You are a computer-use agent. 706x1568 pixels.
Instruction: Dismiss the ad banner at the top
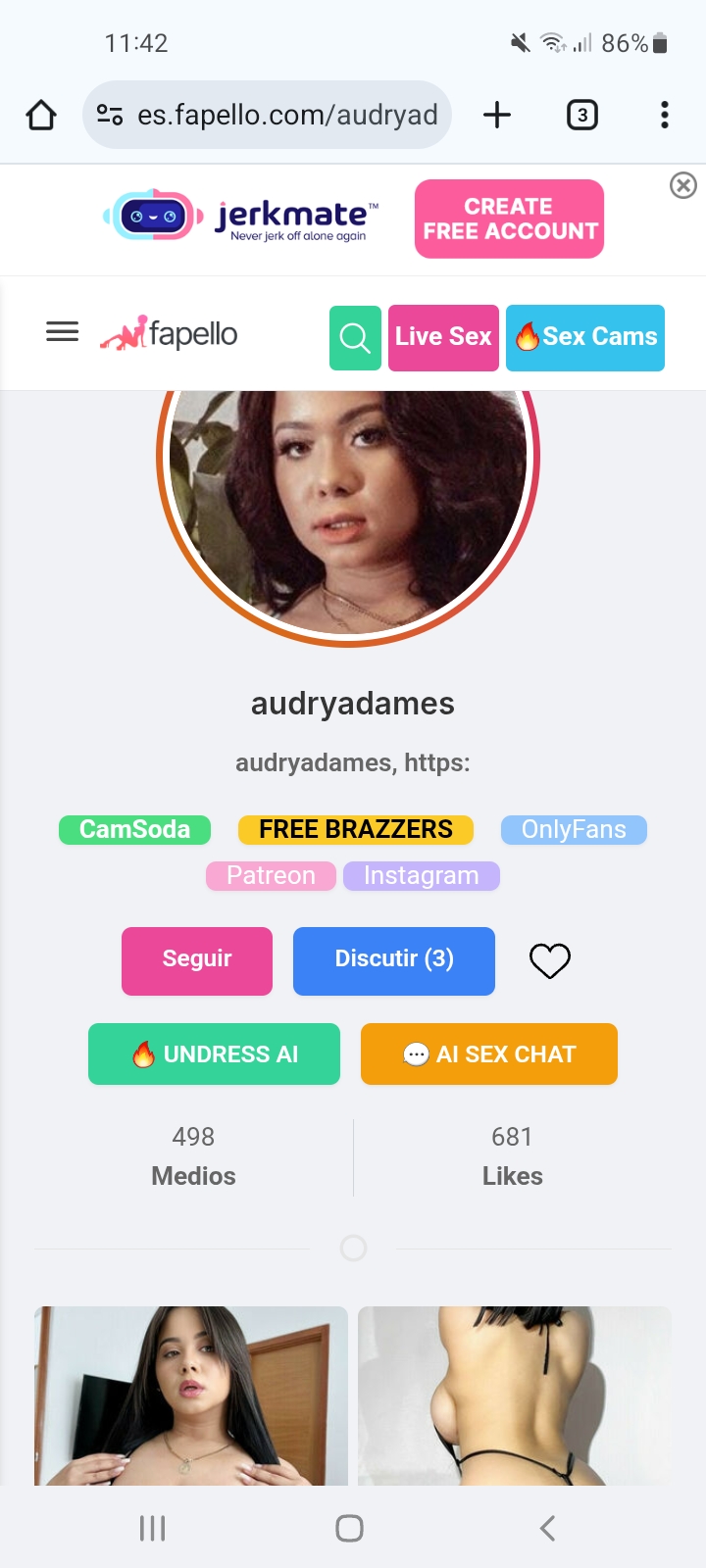pos(683,185)
